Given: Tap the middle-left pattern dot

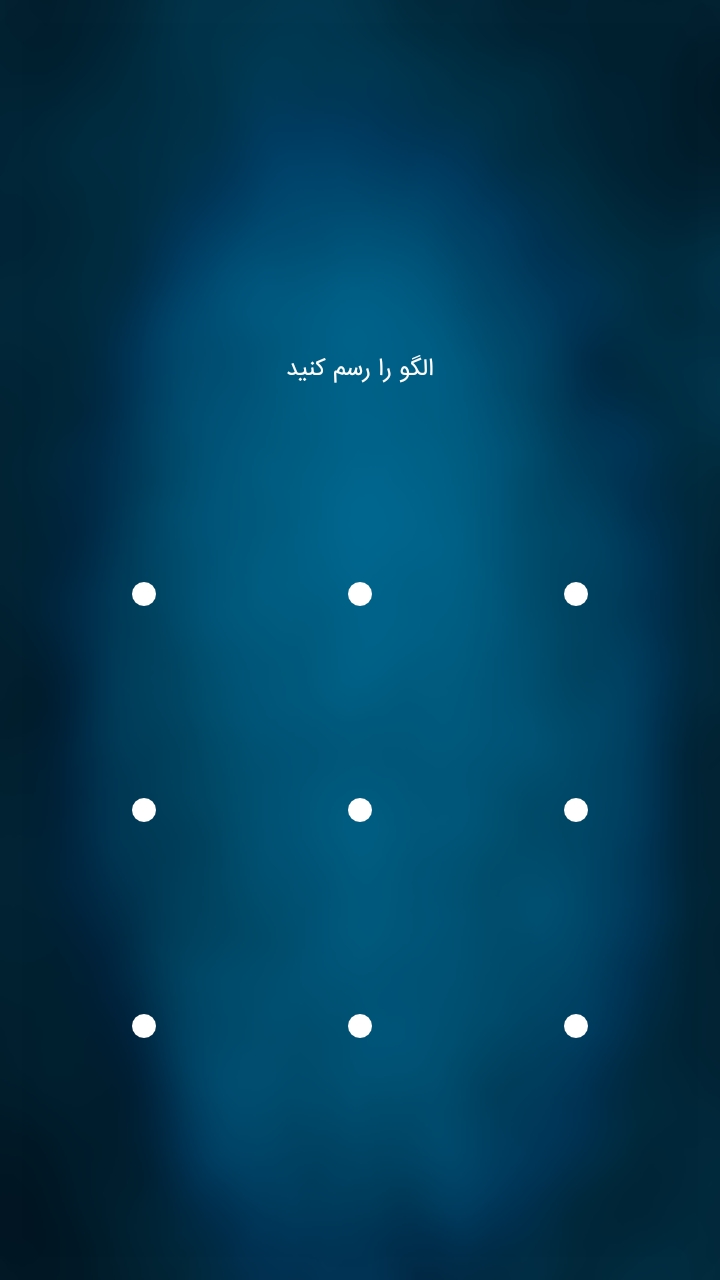Looking at the screenshot, I should tap(144, 810).
